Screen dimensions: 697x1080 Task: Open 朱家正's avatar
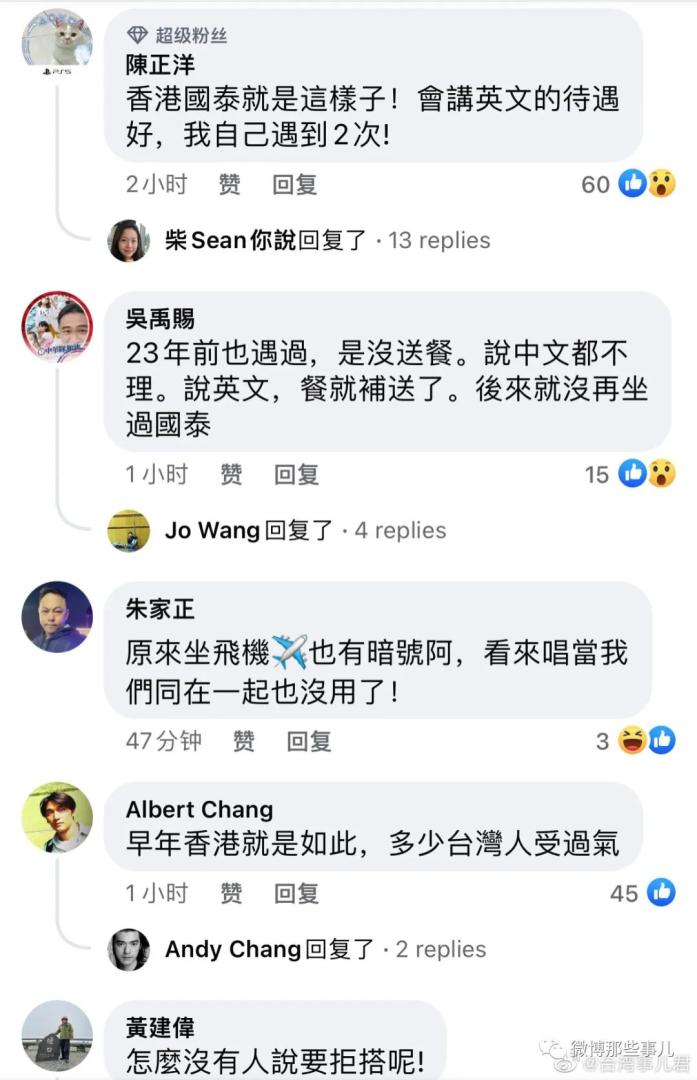click(57, 617)
